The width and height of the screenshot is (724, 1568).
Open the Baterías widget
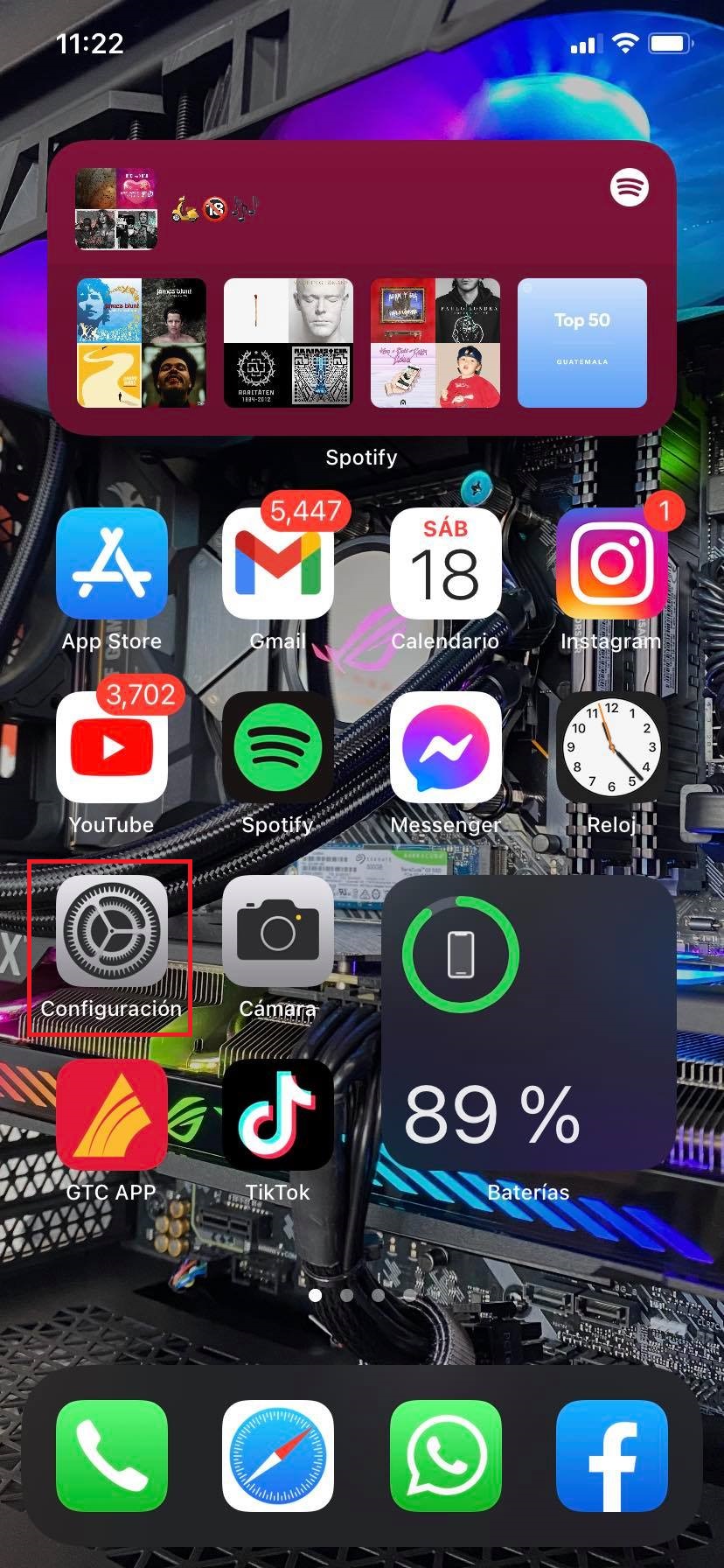[528, 1024]
